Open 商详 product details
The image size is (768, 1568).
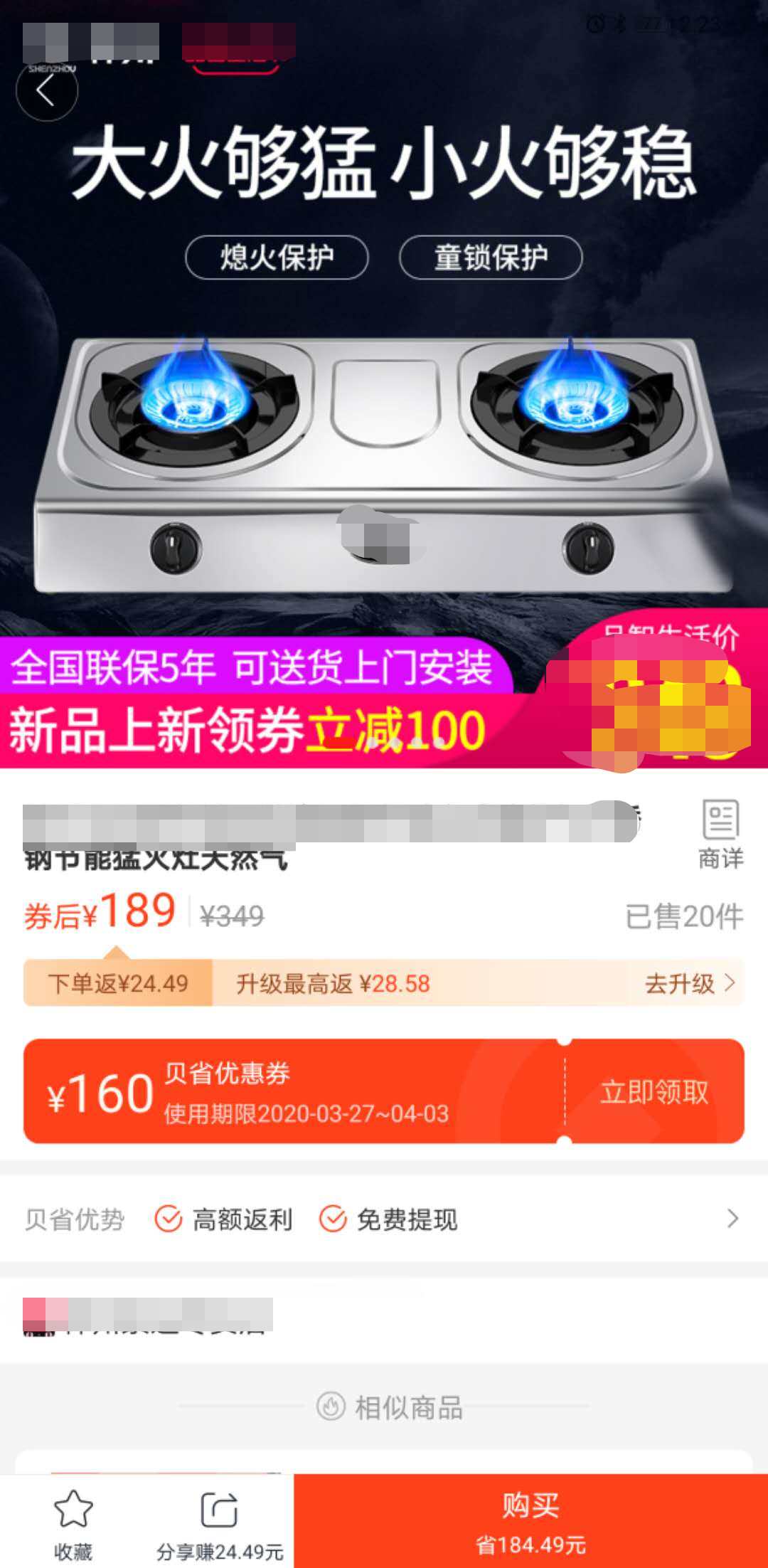(720, 834)
